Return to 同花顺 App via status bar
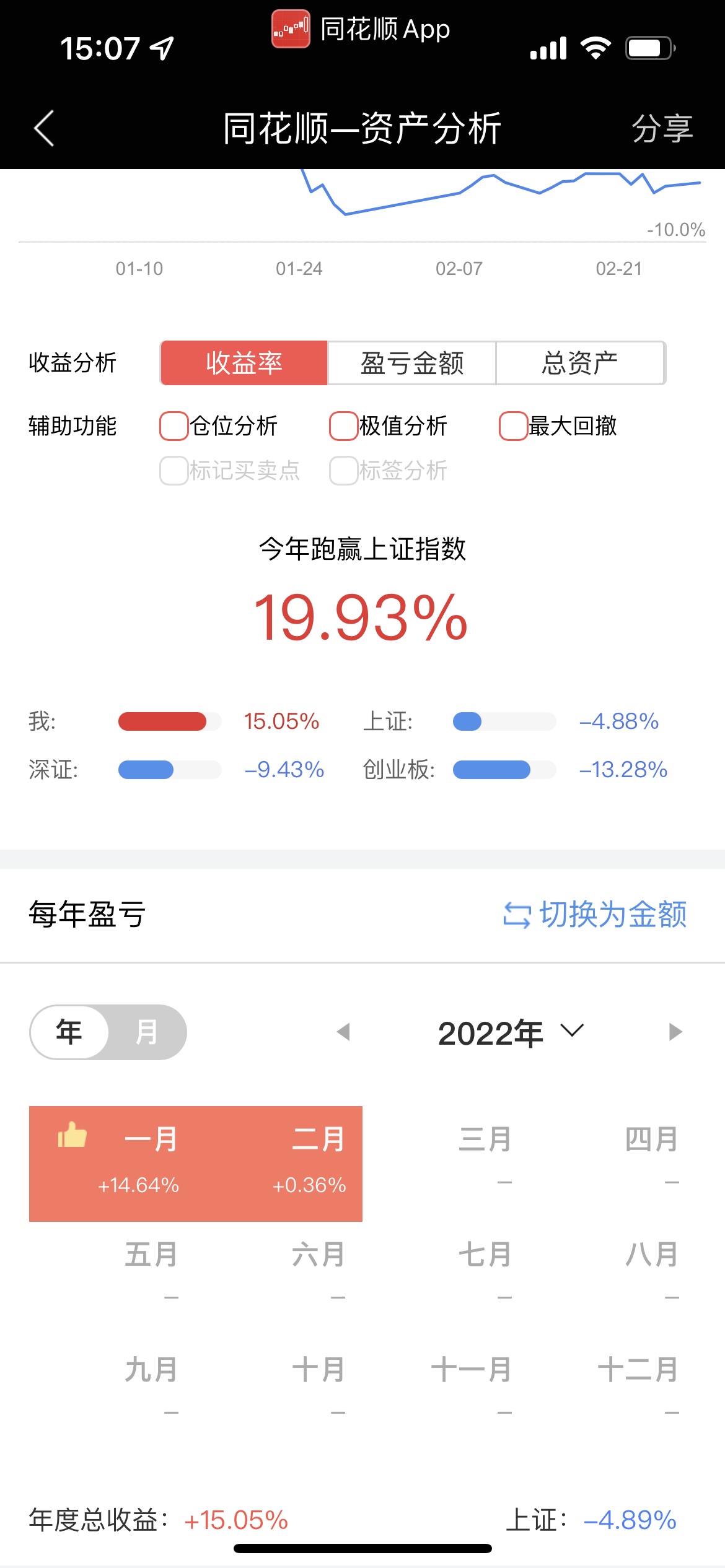725x1568 pixels. pyautogui.click(x=361, y=29)
